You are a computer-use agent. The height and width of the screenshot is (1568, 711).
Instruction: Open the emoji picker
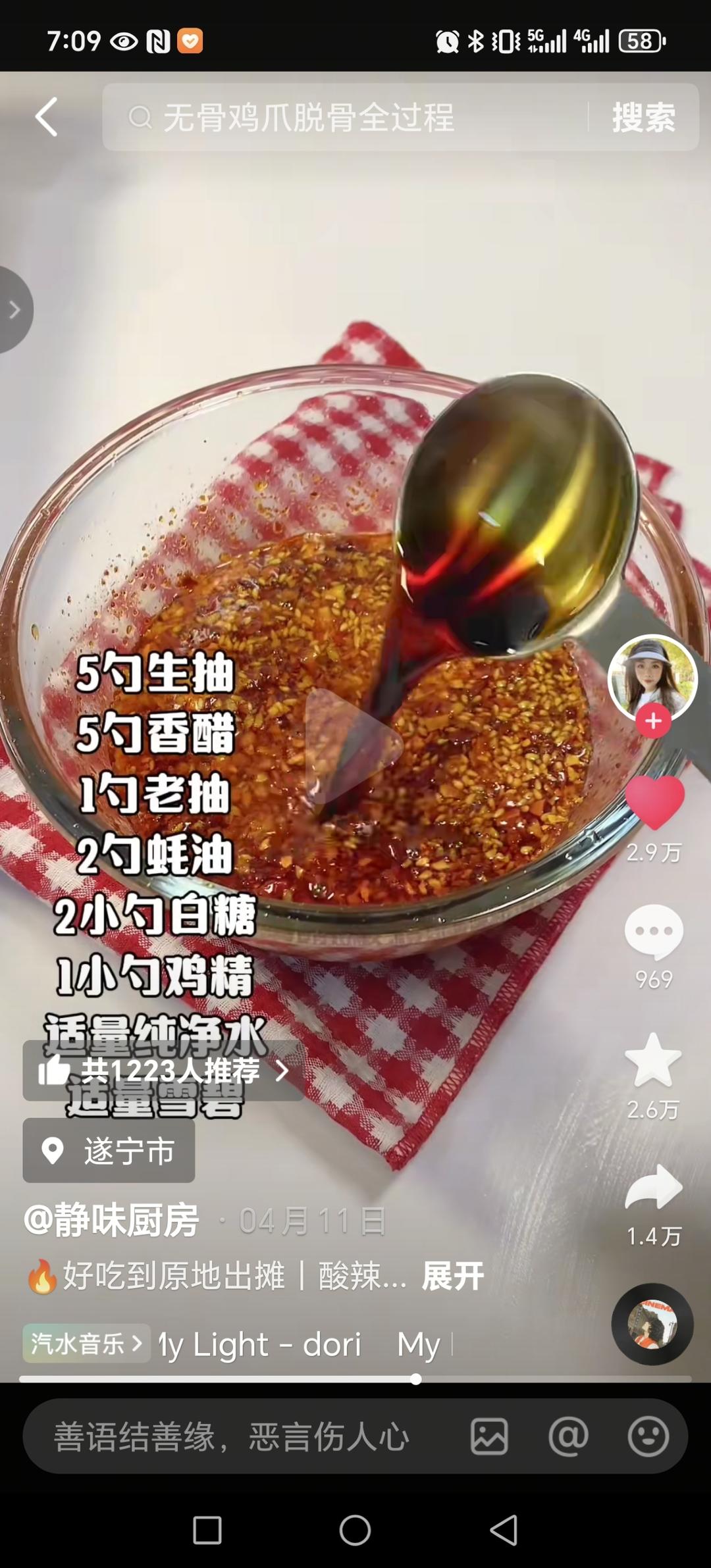[648, 1436]
